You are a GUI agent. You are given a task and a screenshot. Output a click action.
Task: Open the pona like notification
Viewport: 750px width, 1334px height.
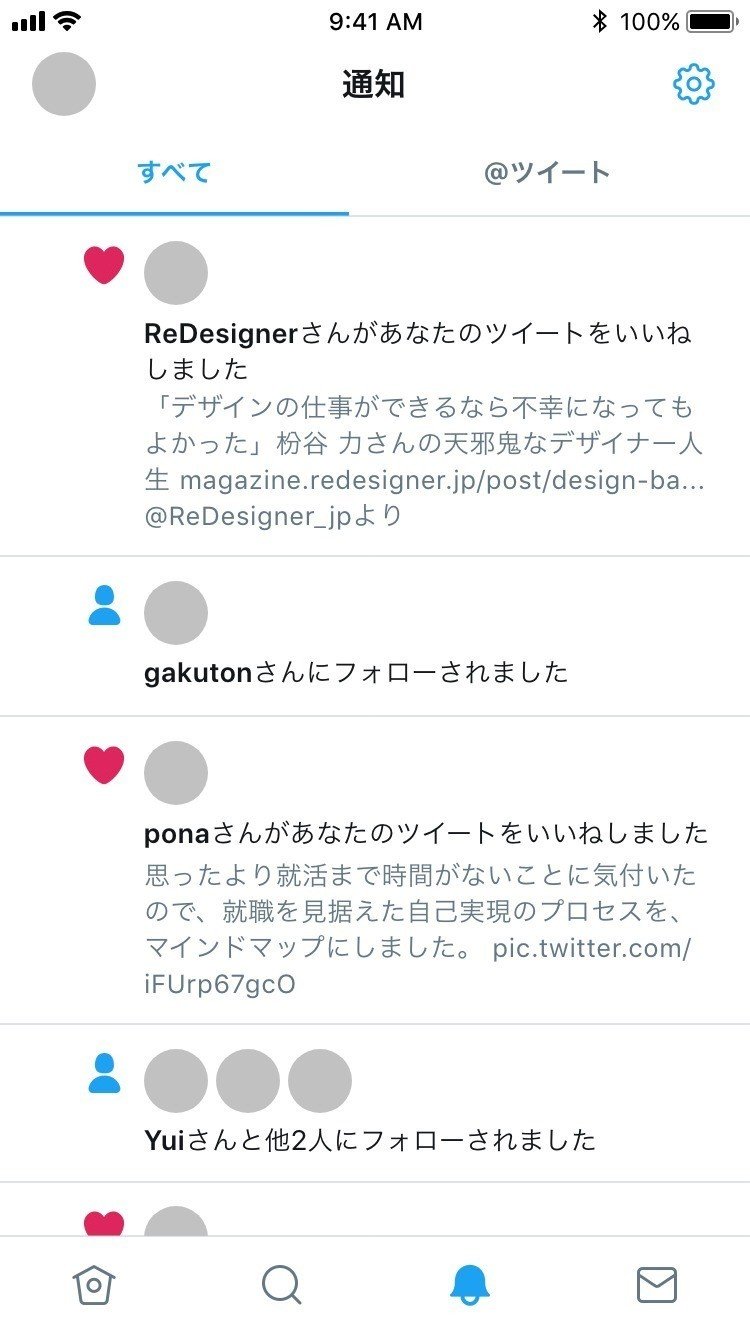[x=375, y=871]
